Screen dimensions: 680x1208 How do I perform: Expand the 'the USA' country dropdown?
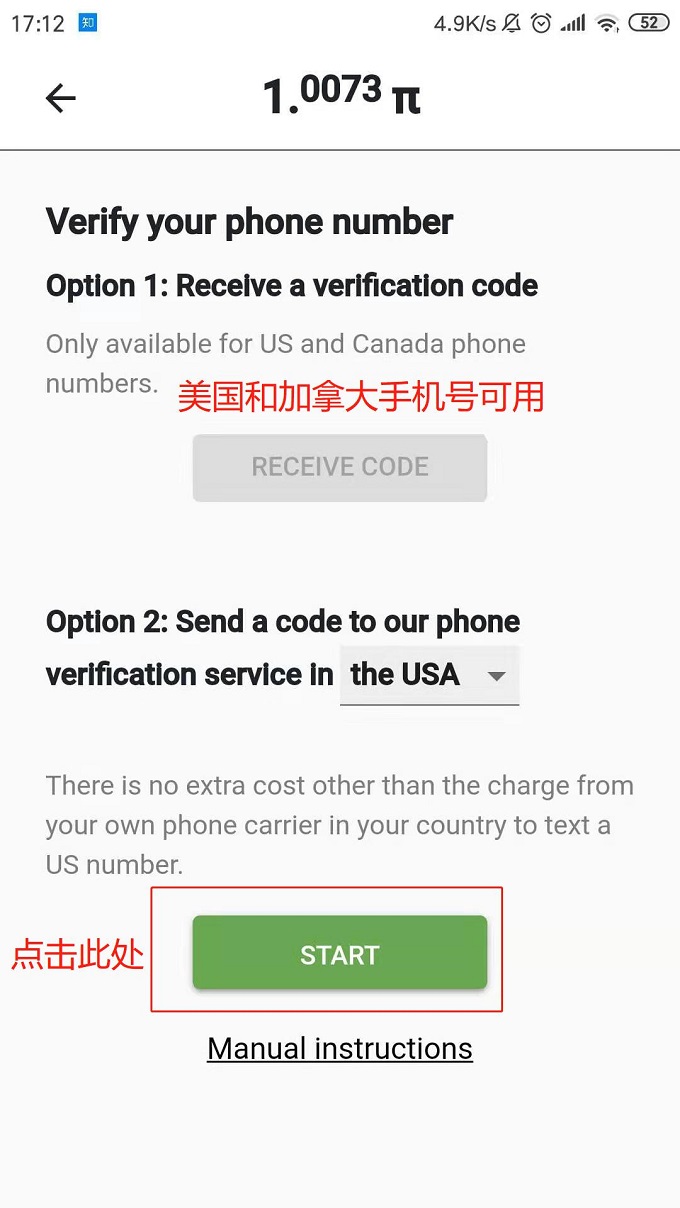[429, 675]
